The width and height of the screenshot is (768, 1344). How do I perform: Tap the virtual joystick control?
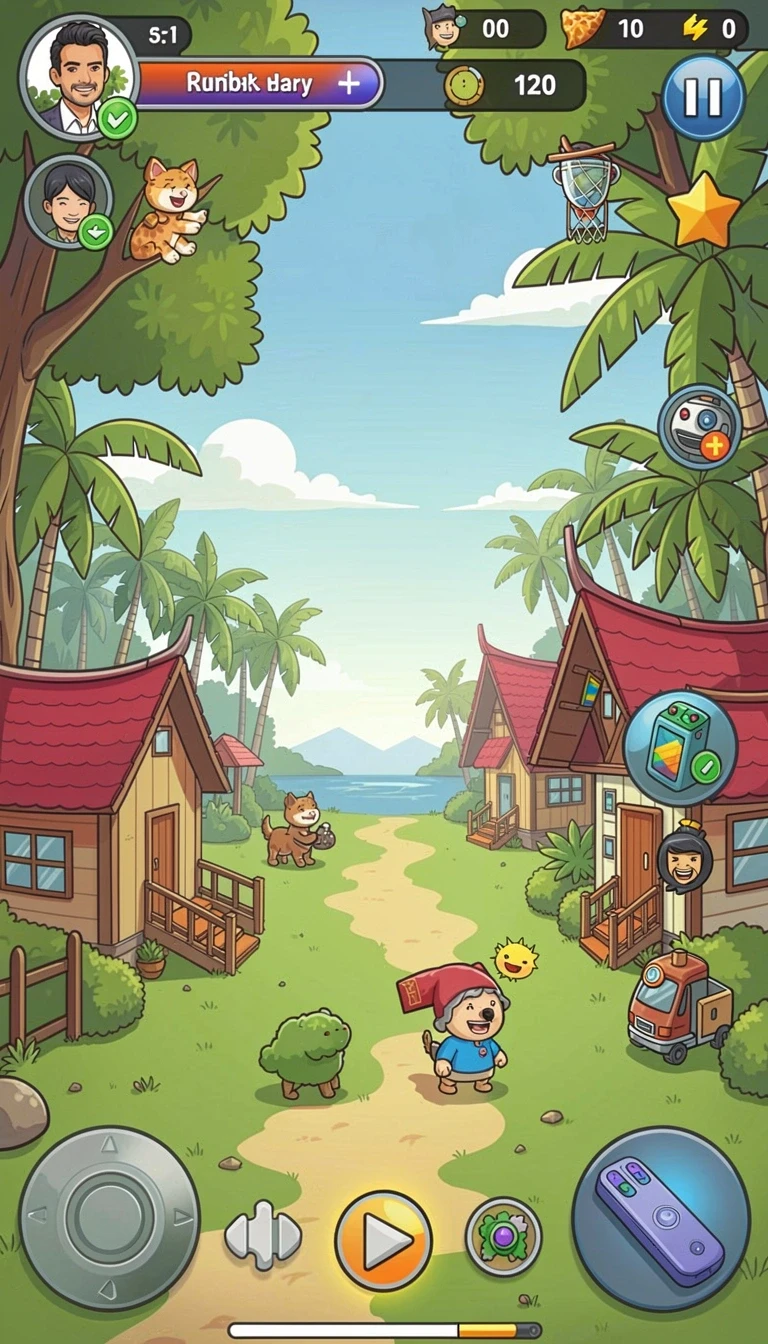click(109, 1218)
